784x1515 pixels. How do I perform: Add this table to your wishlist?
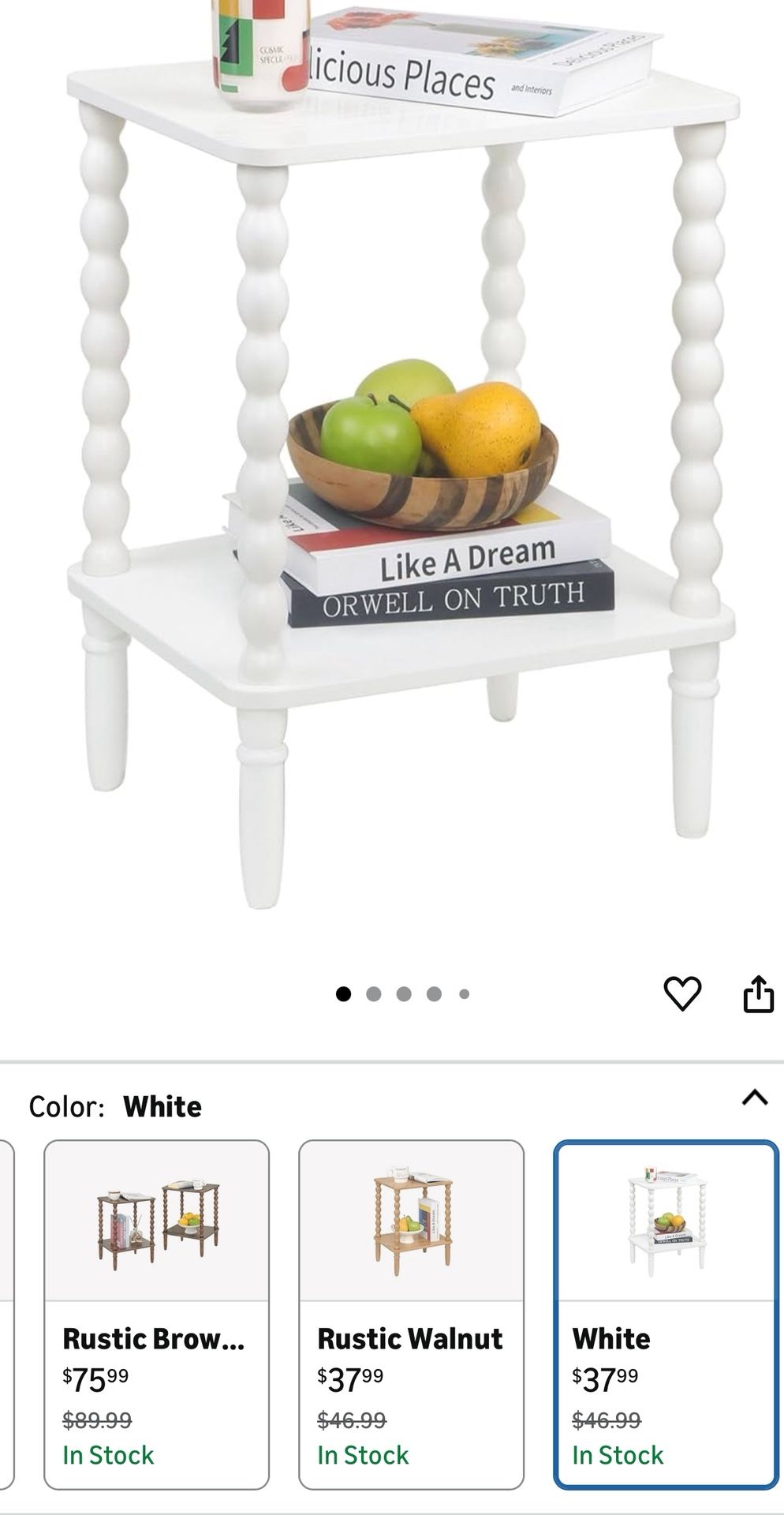coord(681,993)
